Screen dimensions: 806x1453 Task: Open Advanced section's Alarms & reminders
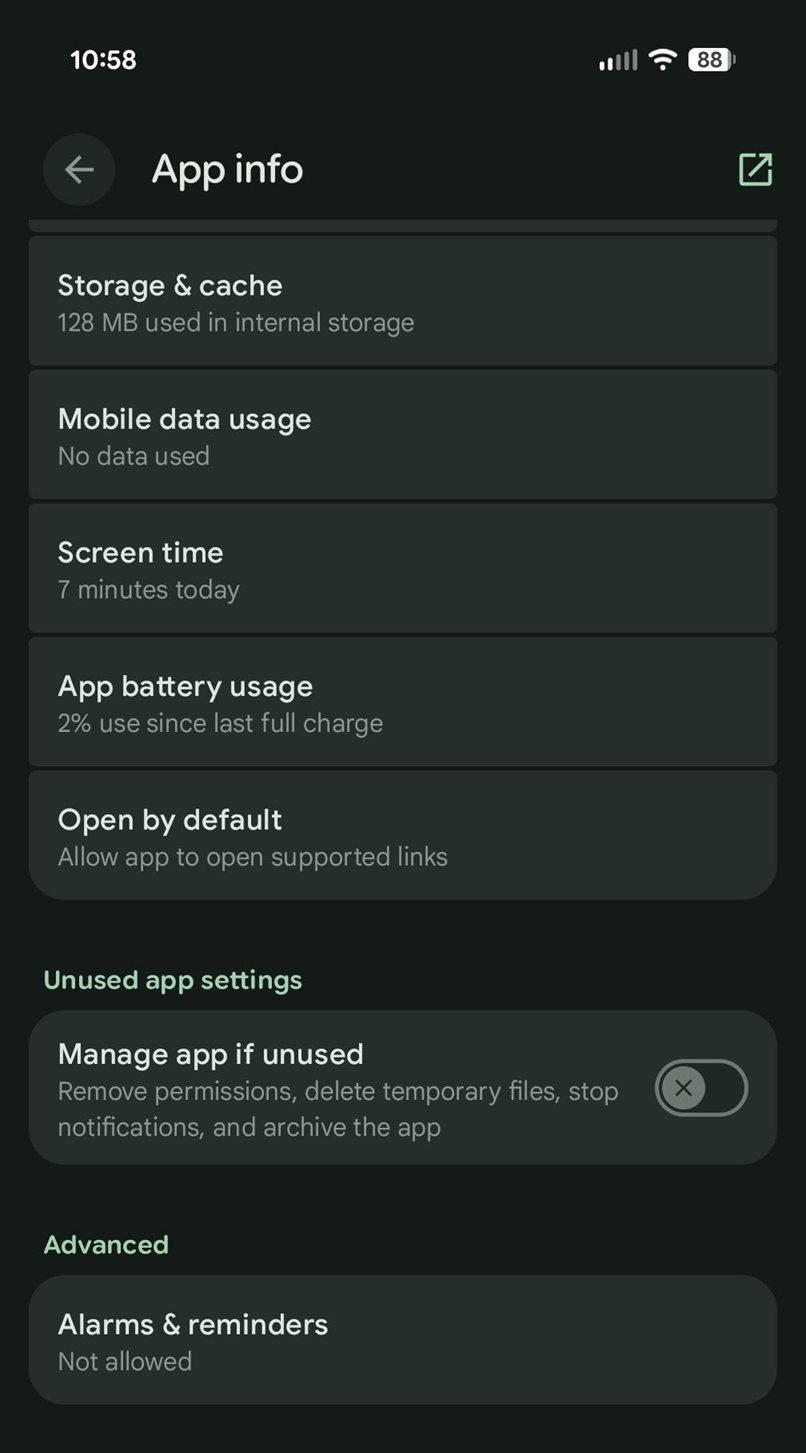point(403,1339)
